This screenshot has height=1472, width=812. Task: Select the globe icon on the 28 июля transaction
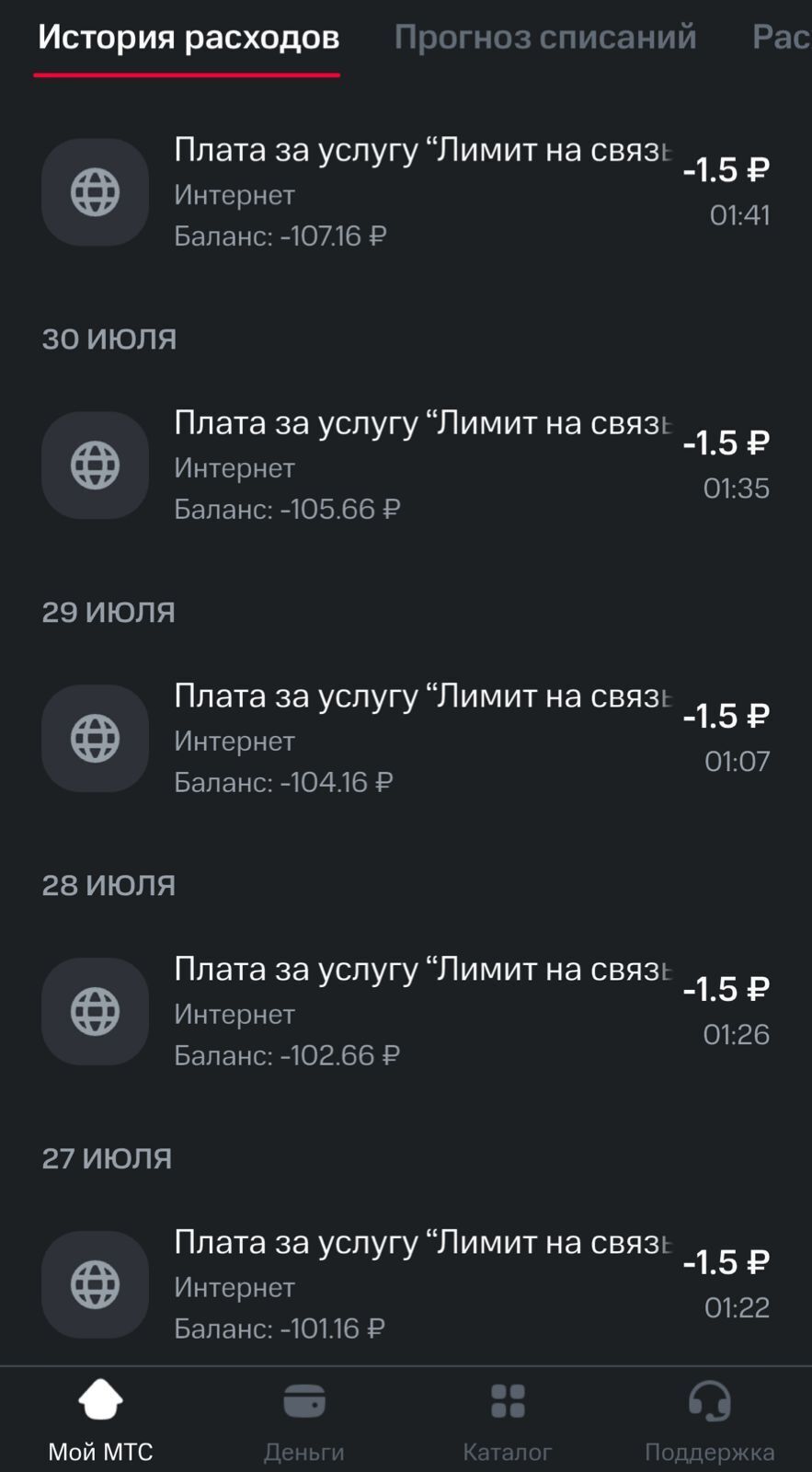94,1010
